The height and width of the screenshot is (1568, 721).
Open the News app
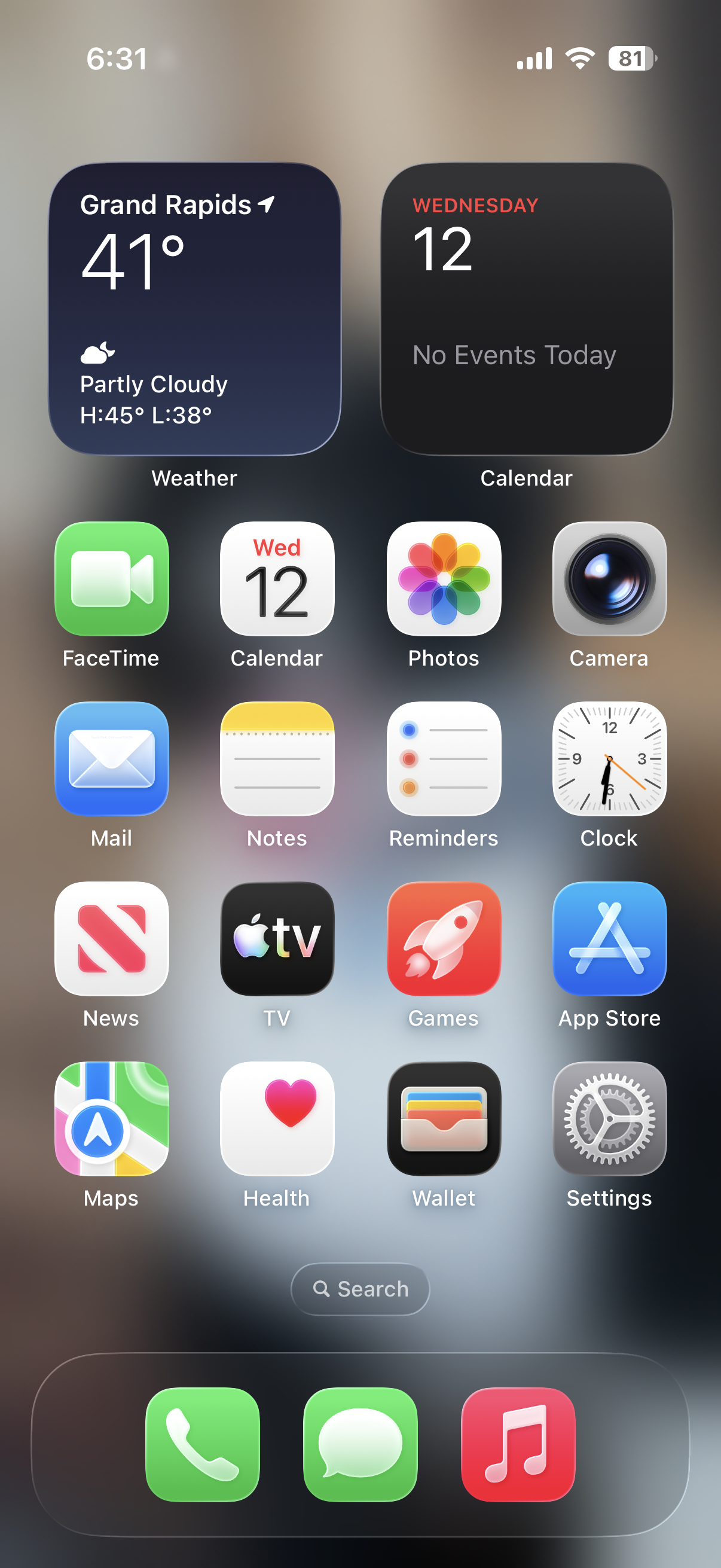pyautogui.click(x=111, y=939)
